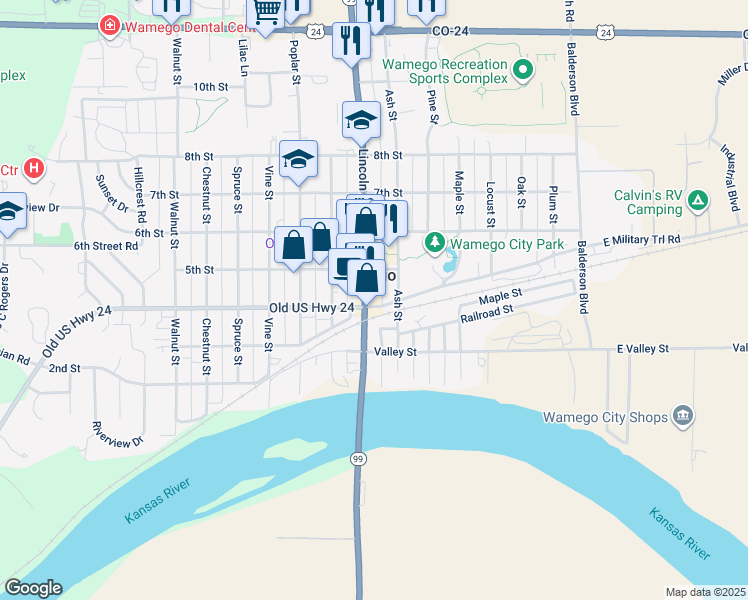Tap the Wamego City Shops marker

683,416
